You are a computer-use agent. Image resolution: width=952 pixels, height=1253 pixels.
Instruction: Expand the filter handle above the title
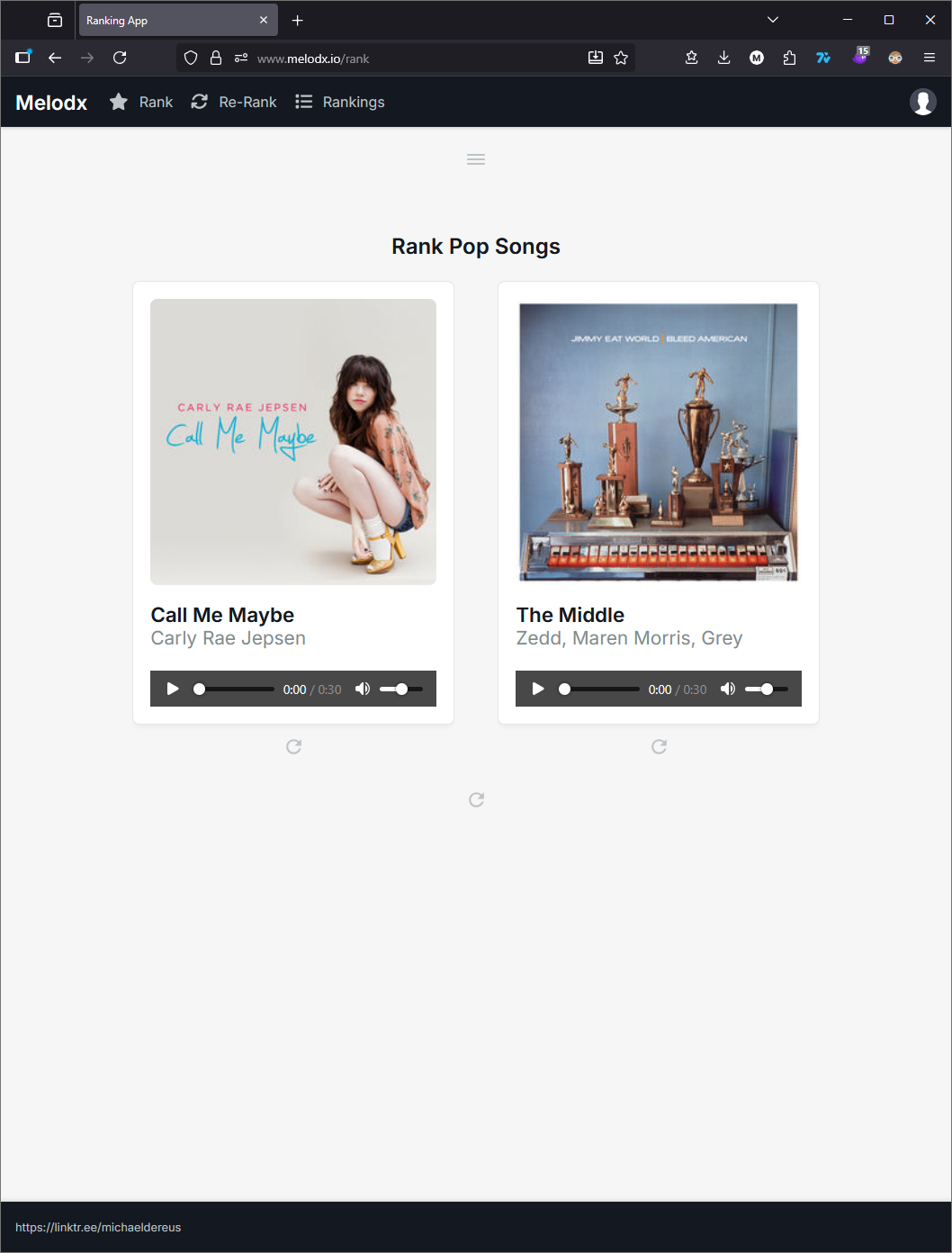pos(476,159)
